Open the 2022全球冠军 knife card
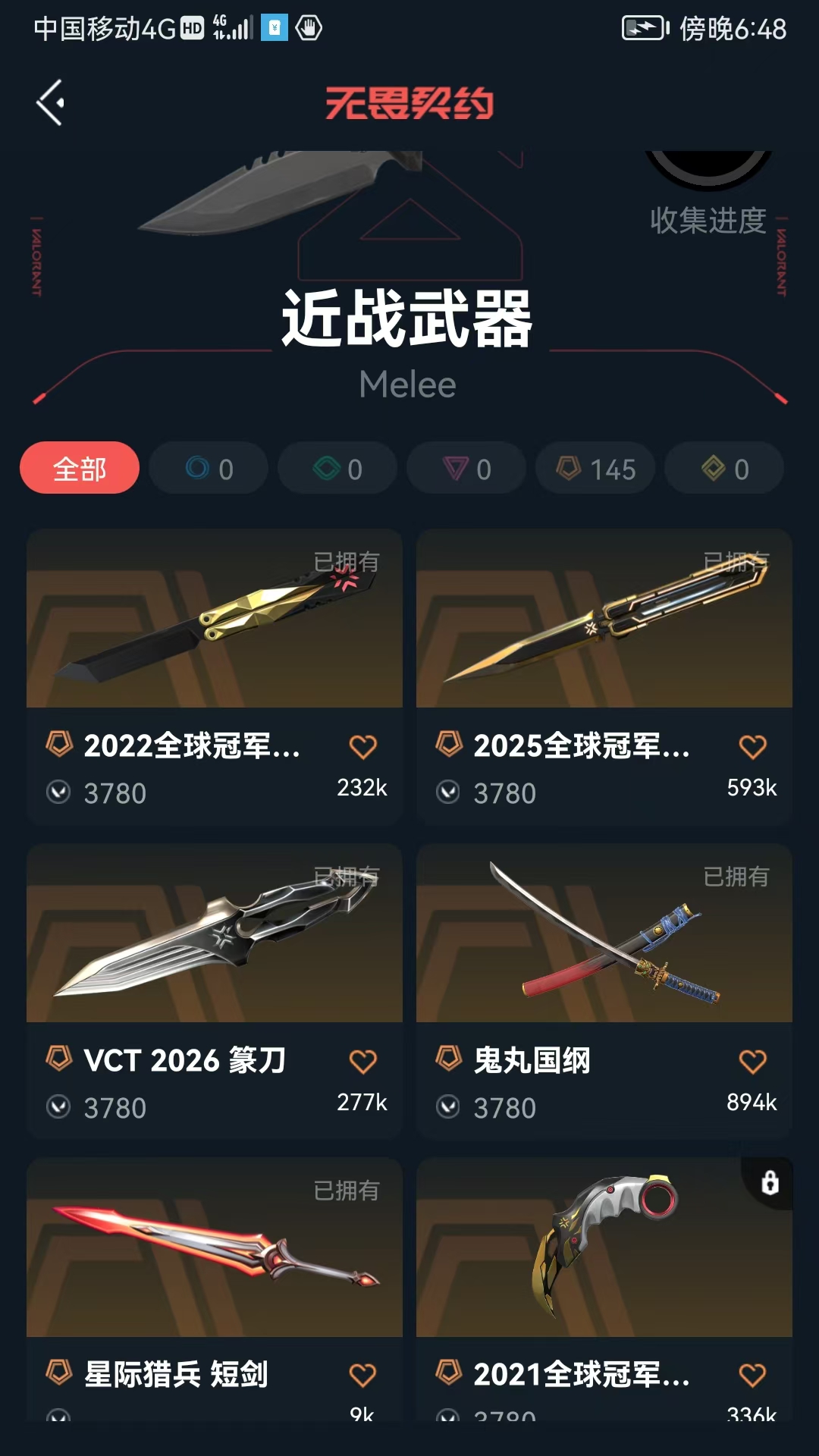 (x=215, y=676)
